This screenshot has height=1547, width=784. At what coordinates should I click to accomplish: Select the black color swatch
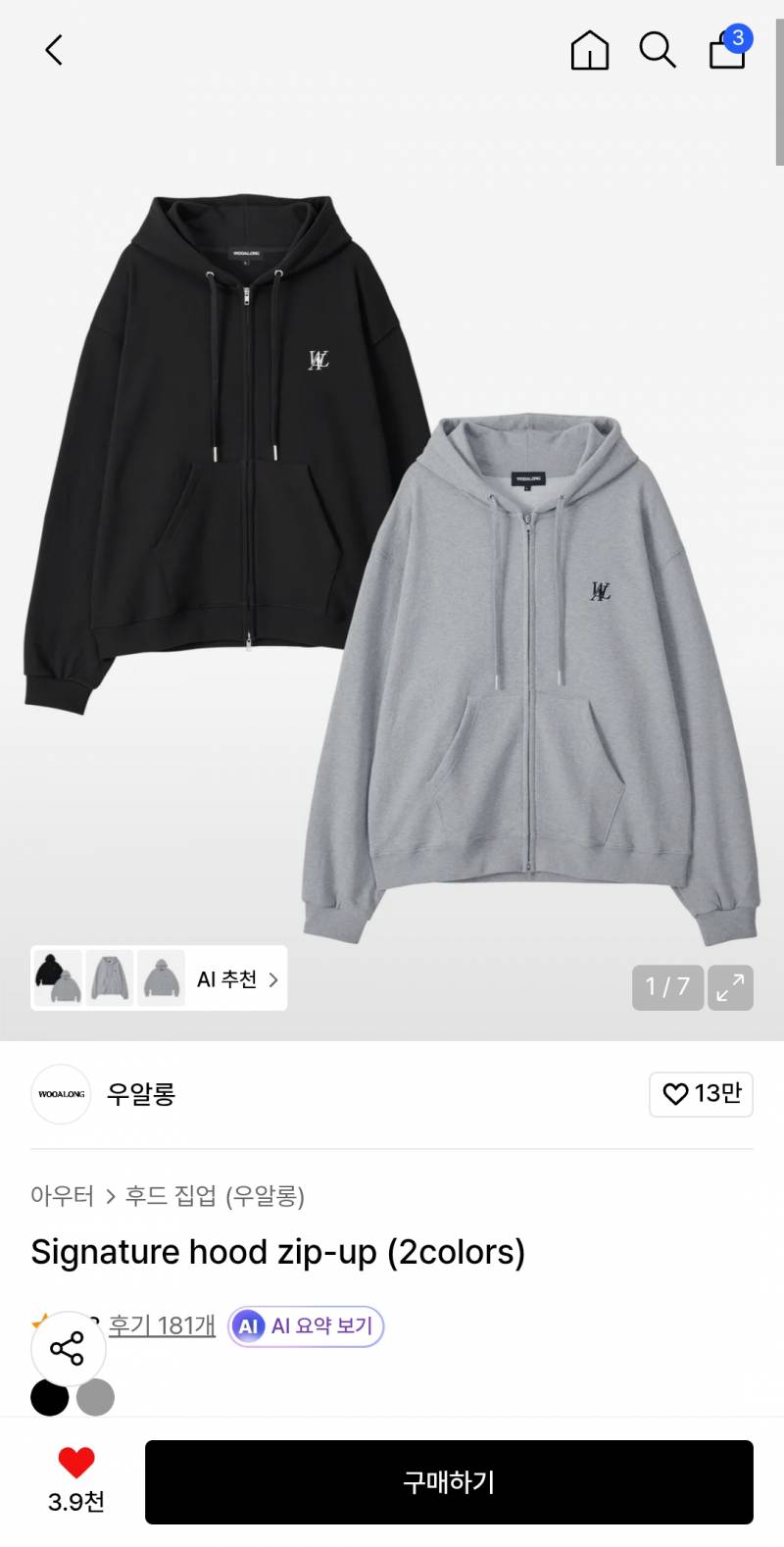(x=49, y=1398)
